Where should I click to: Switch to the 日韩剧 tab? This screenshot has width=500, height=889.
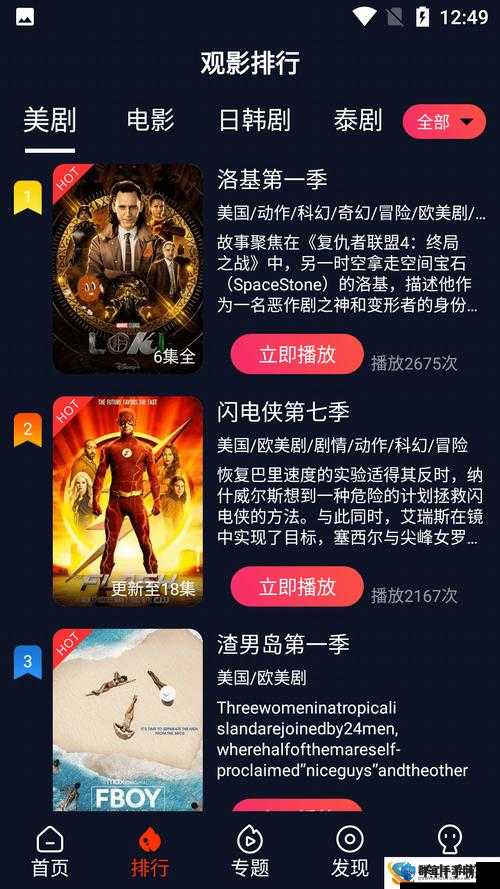(x=255, y=120)
